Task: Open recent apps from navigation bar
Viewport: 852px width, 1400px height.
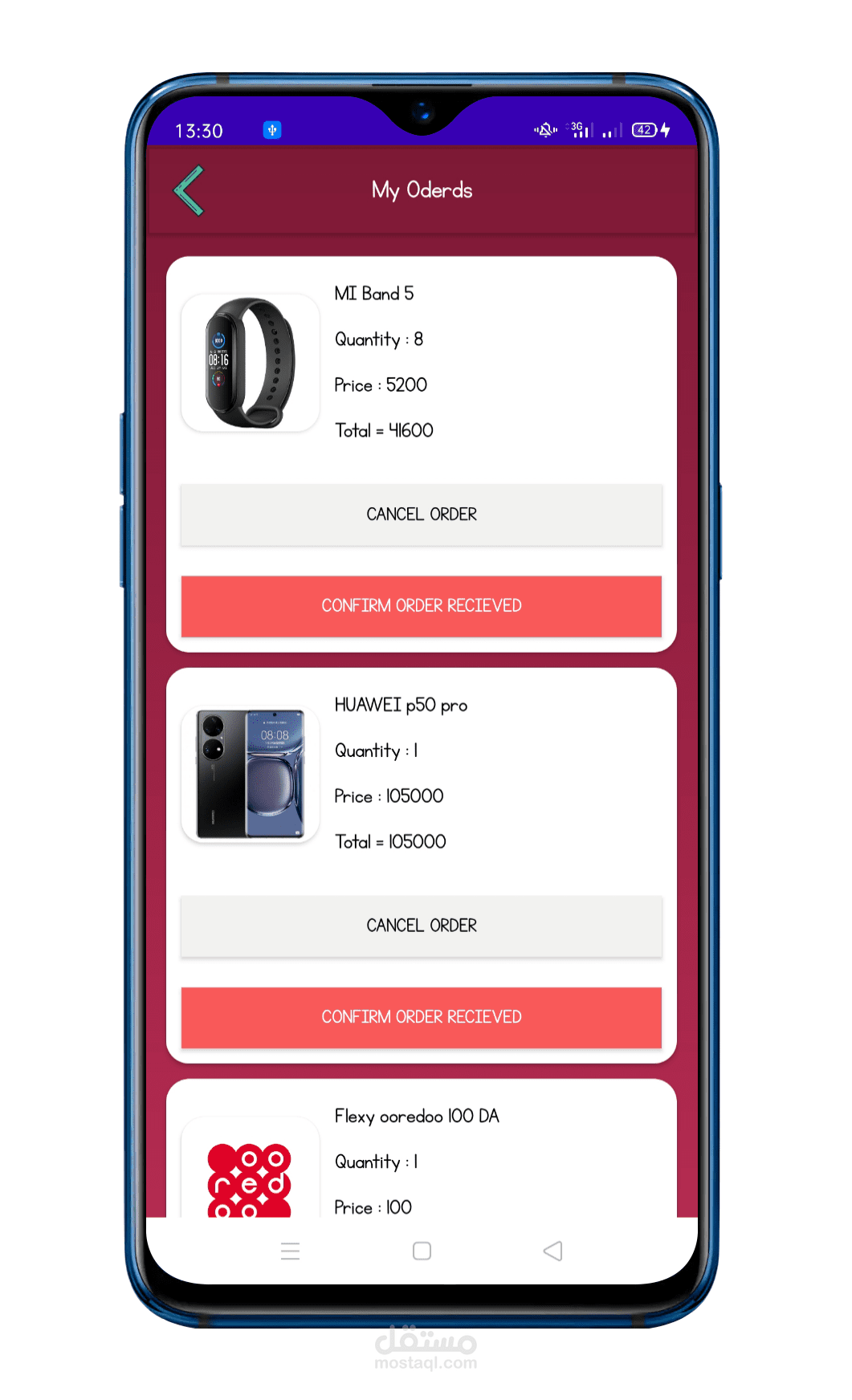Action: pos(290,1251)
